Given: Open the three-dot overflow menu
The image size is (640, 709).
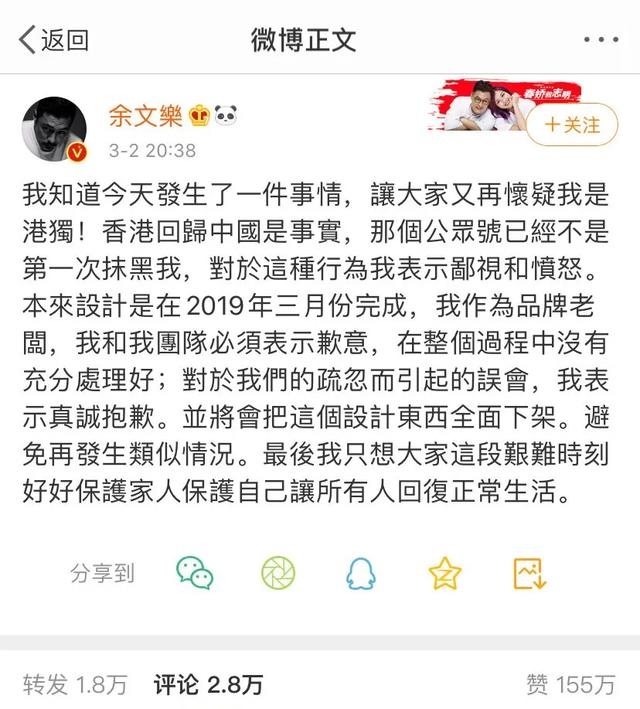Looking at the screenshot, I should point(600,40).
